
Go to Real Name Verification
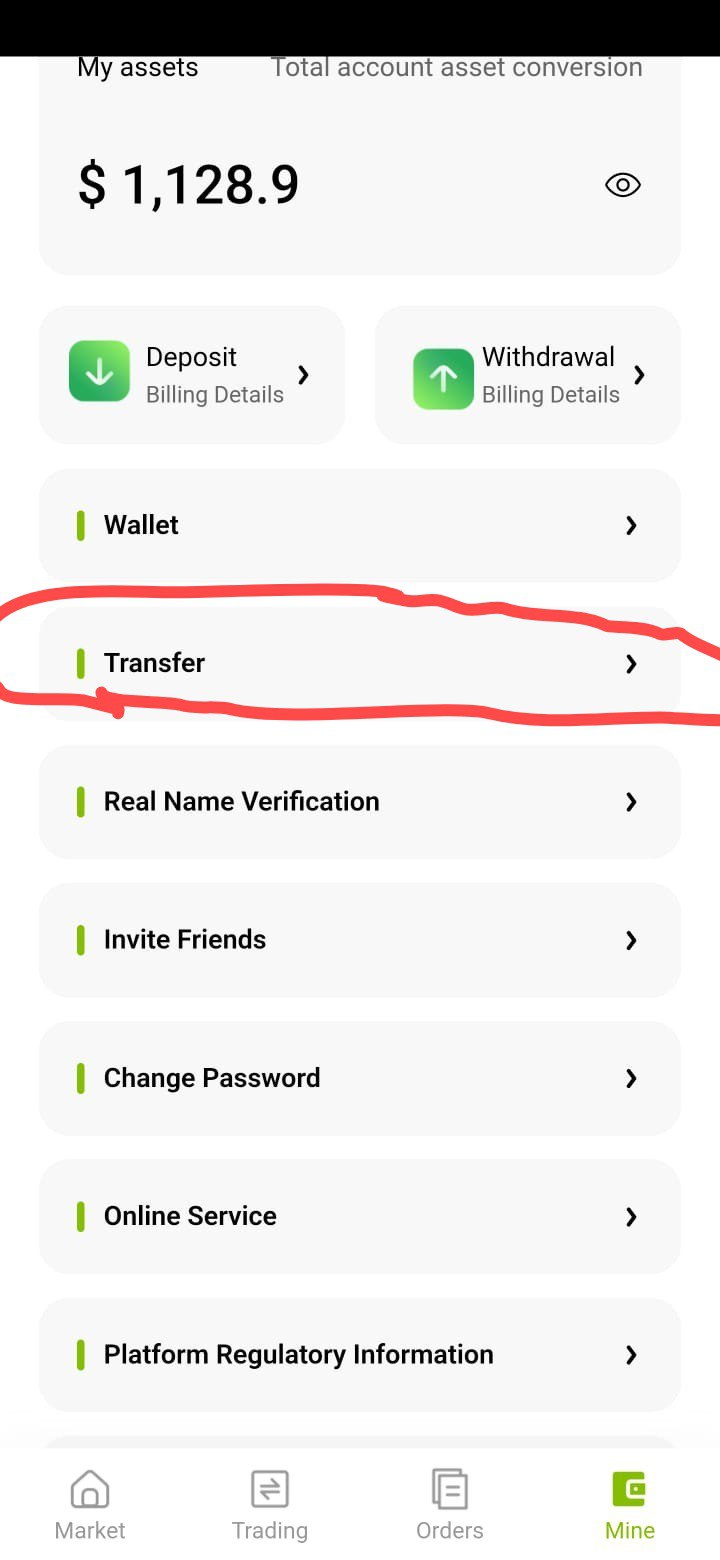tap(360, 801)
